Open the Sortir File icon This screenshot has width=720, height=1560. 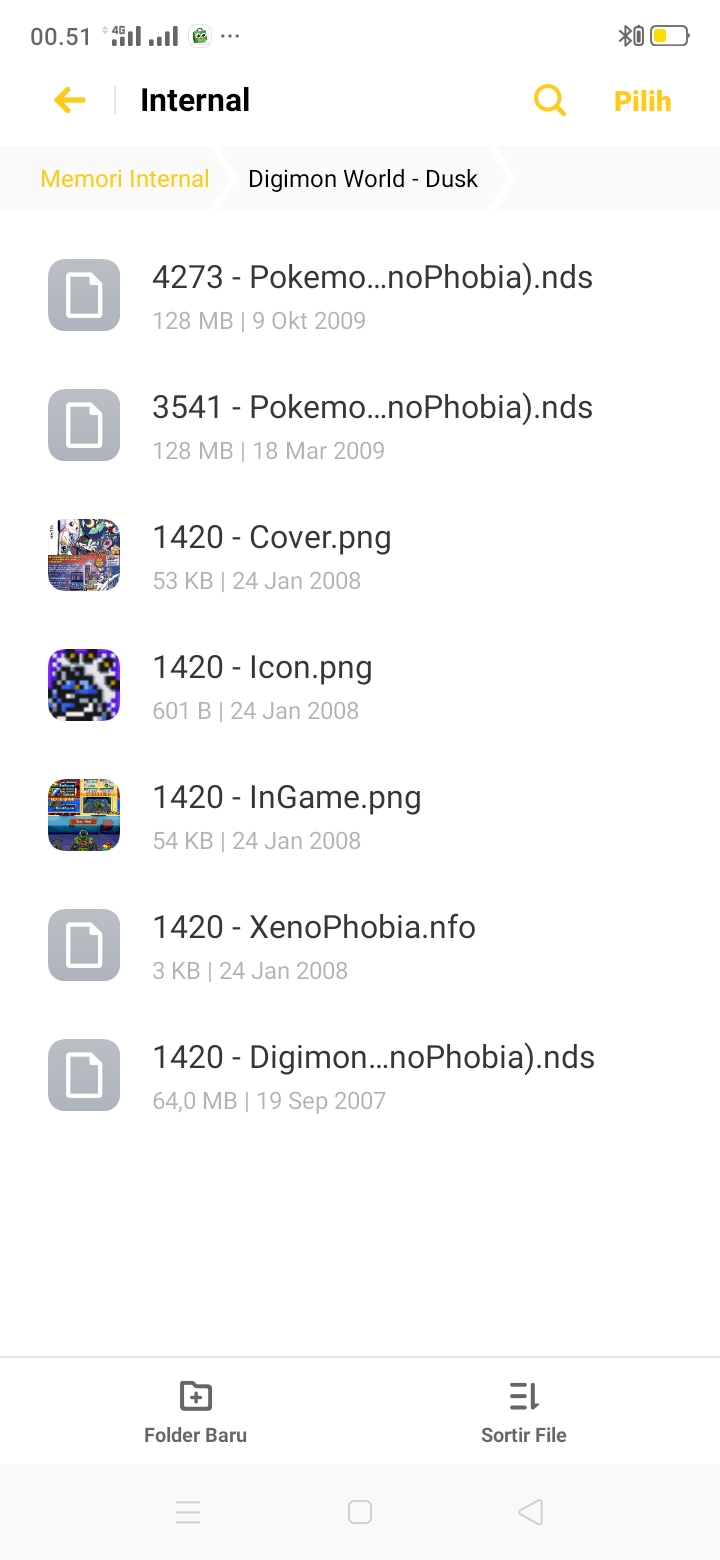(x=523, y=1395)
